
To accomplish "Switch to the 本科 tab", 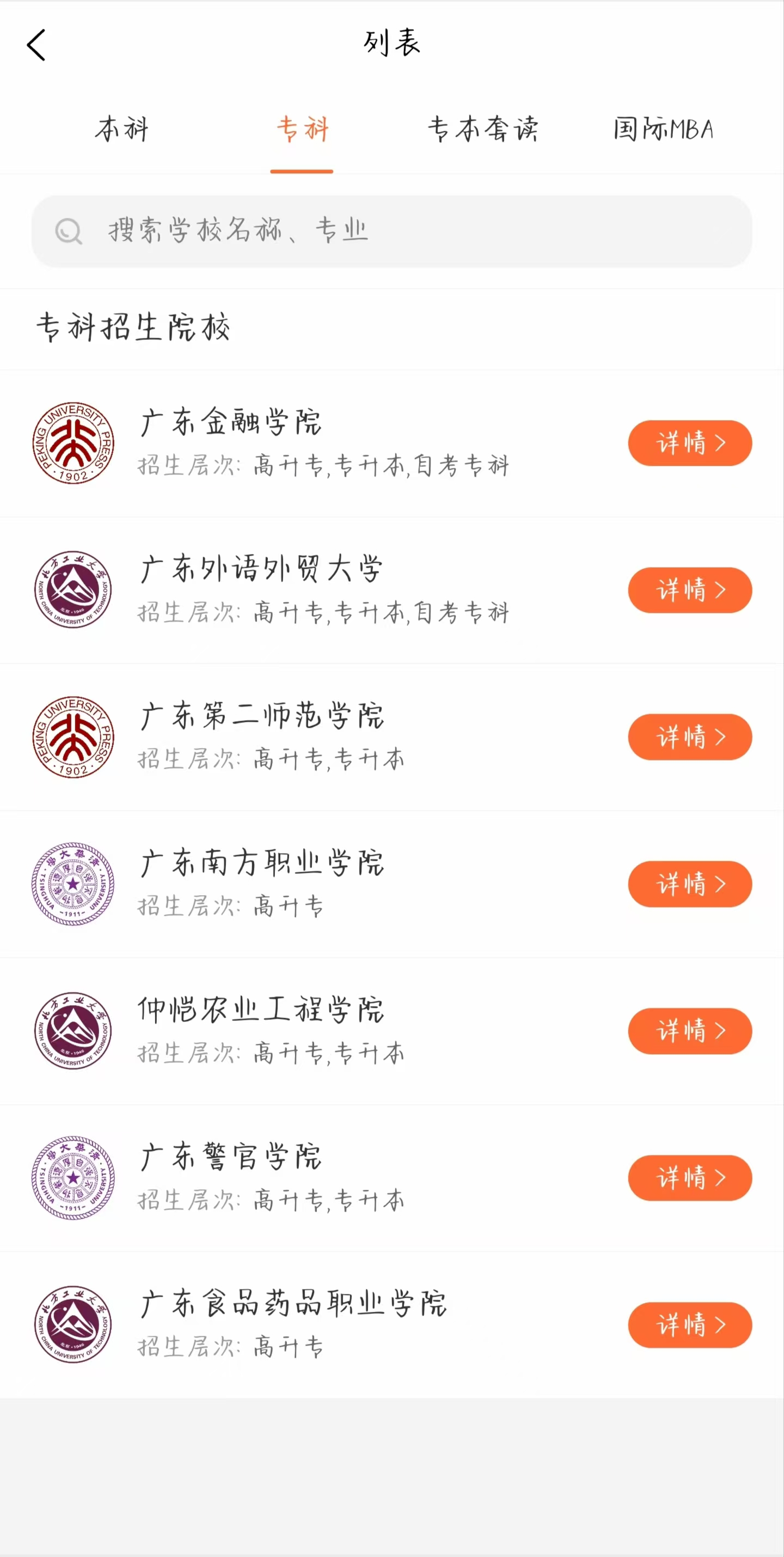I will pos(121,129).
